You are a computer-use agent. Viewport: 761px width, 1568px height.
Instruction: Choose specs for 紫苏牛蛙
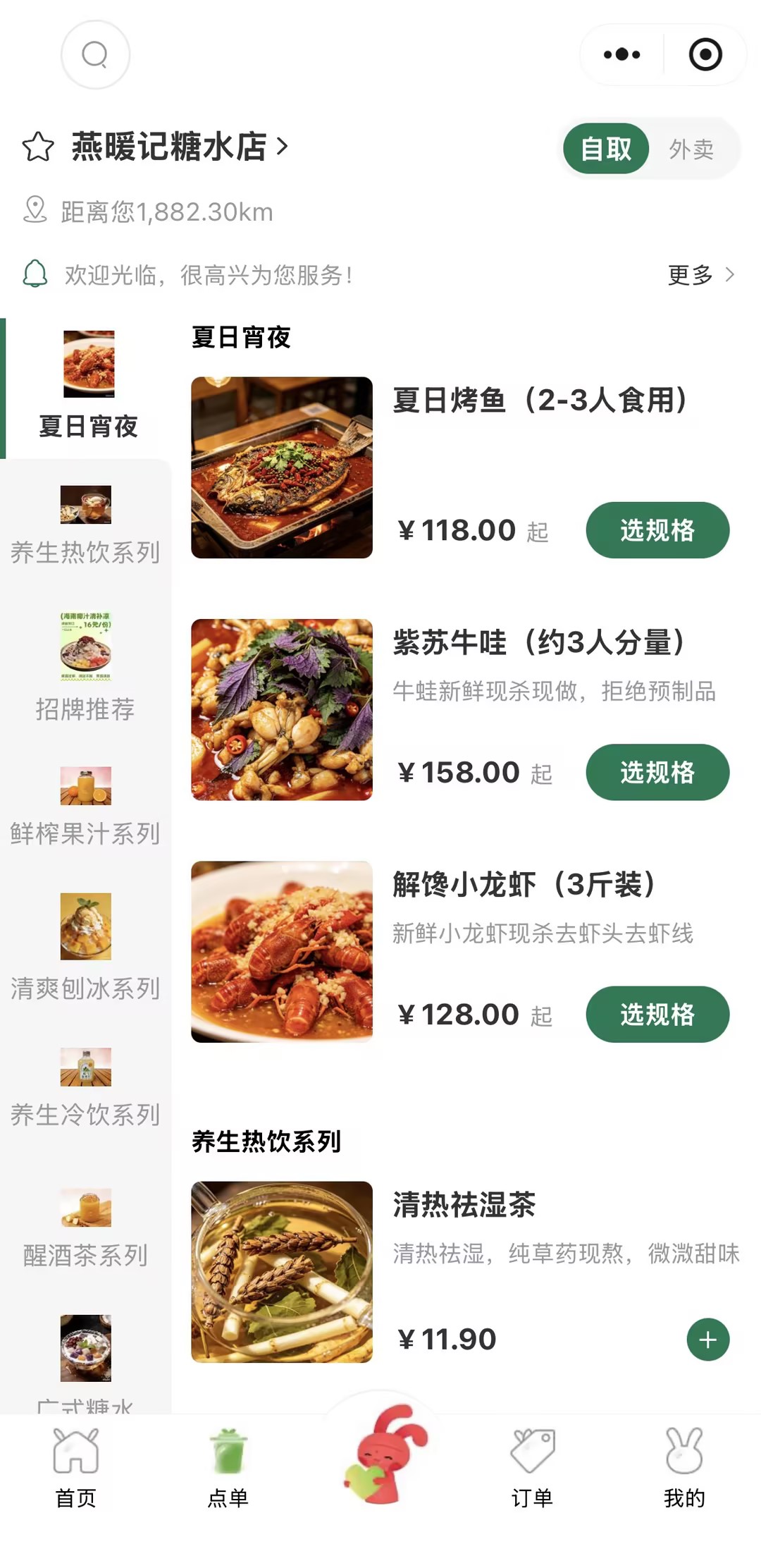tap(657, 772)
